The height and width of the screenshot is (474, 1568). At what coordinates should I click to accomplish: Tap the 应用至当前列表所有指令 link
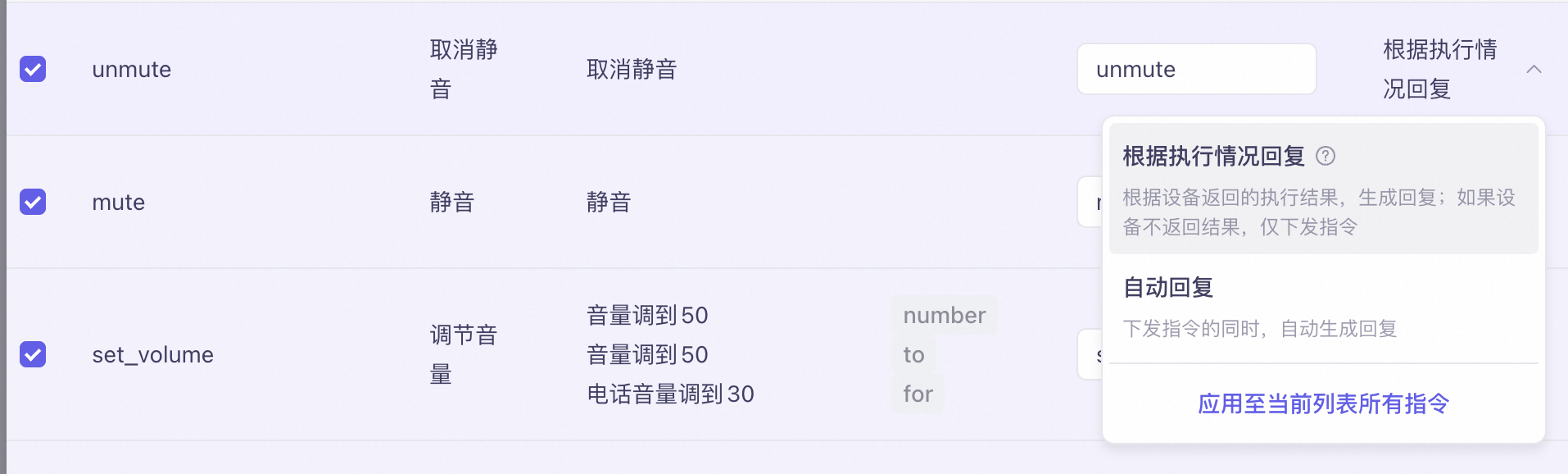pos(1322,403)
